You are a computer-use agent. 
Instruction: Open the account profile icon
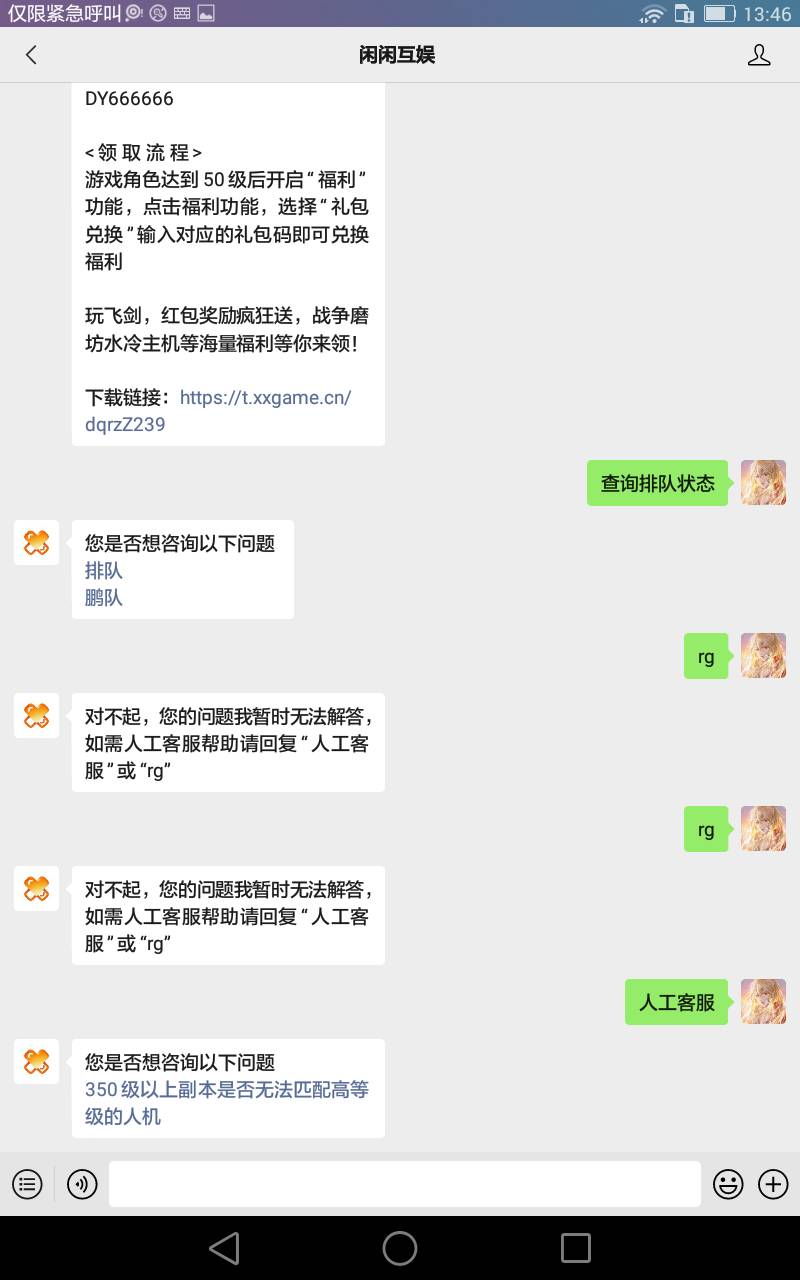[x=759, y=55]
